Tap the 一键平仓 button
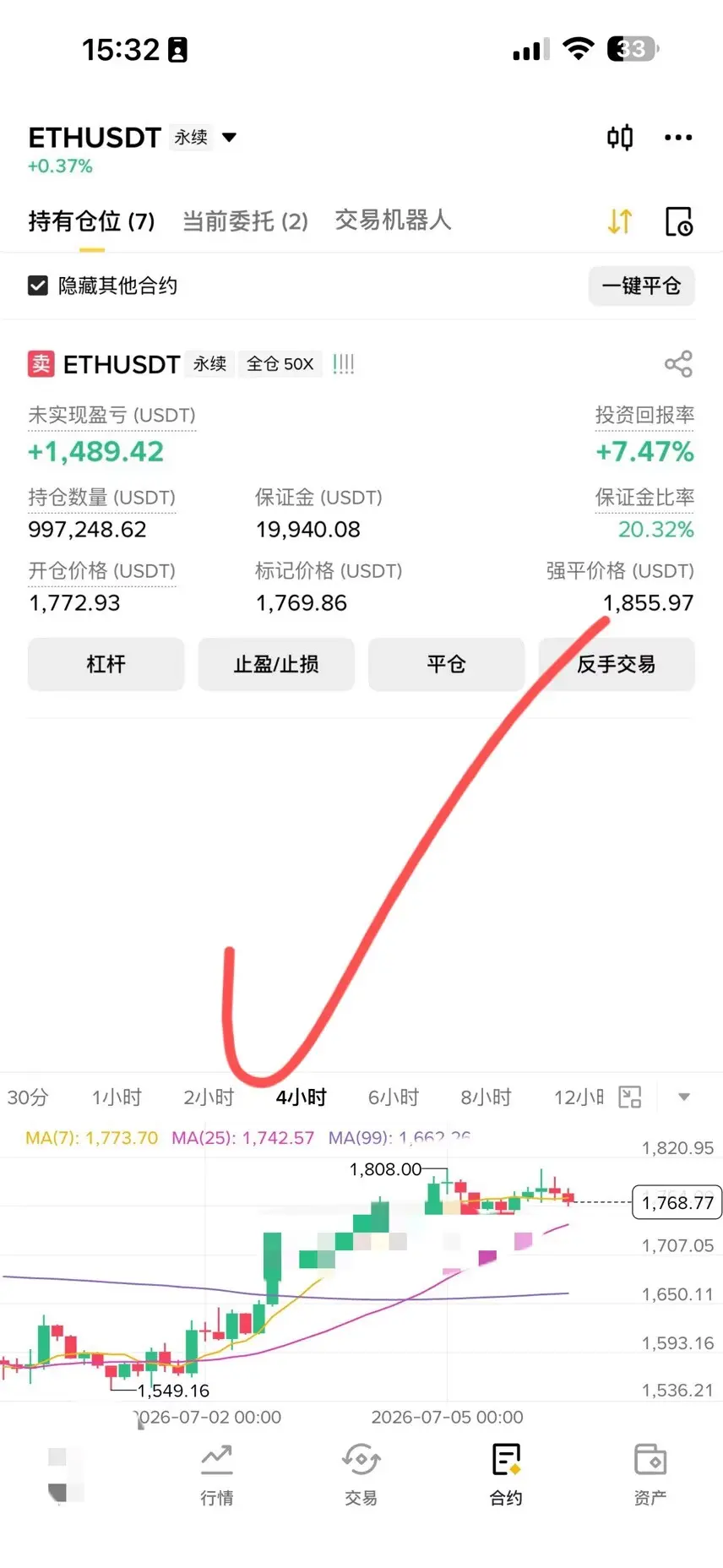 coord(641,286)
